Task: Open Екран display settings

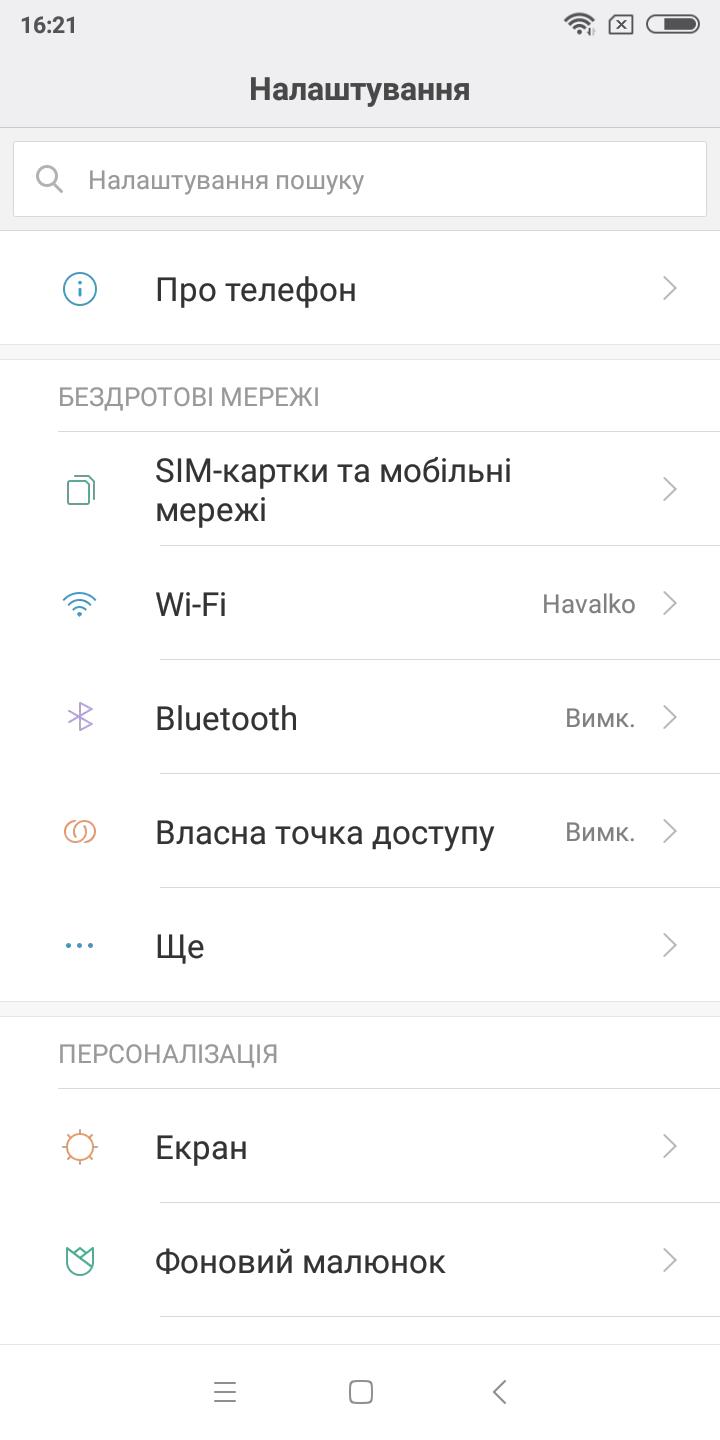Action: (x=360, y=1146)
